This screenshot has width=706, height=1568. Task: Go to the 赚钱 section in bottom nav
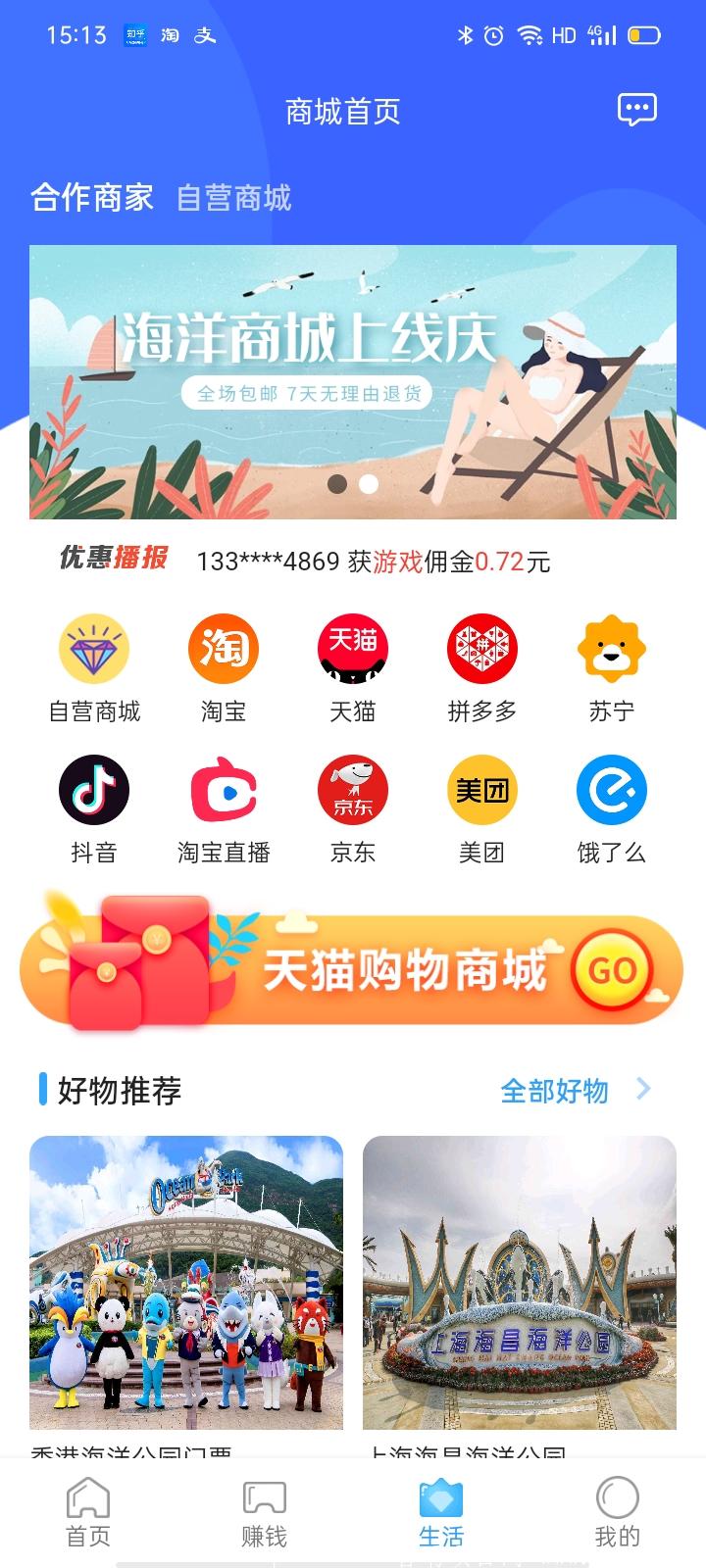tap(265, 1512)
